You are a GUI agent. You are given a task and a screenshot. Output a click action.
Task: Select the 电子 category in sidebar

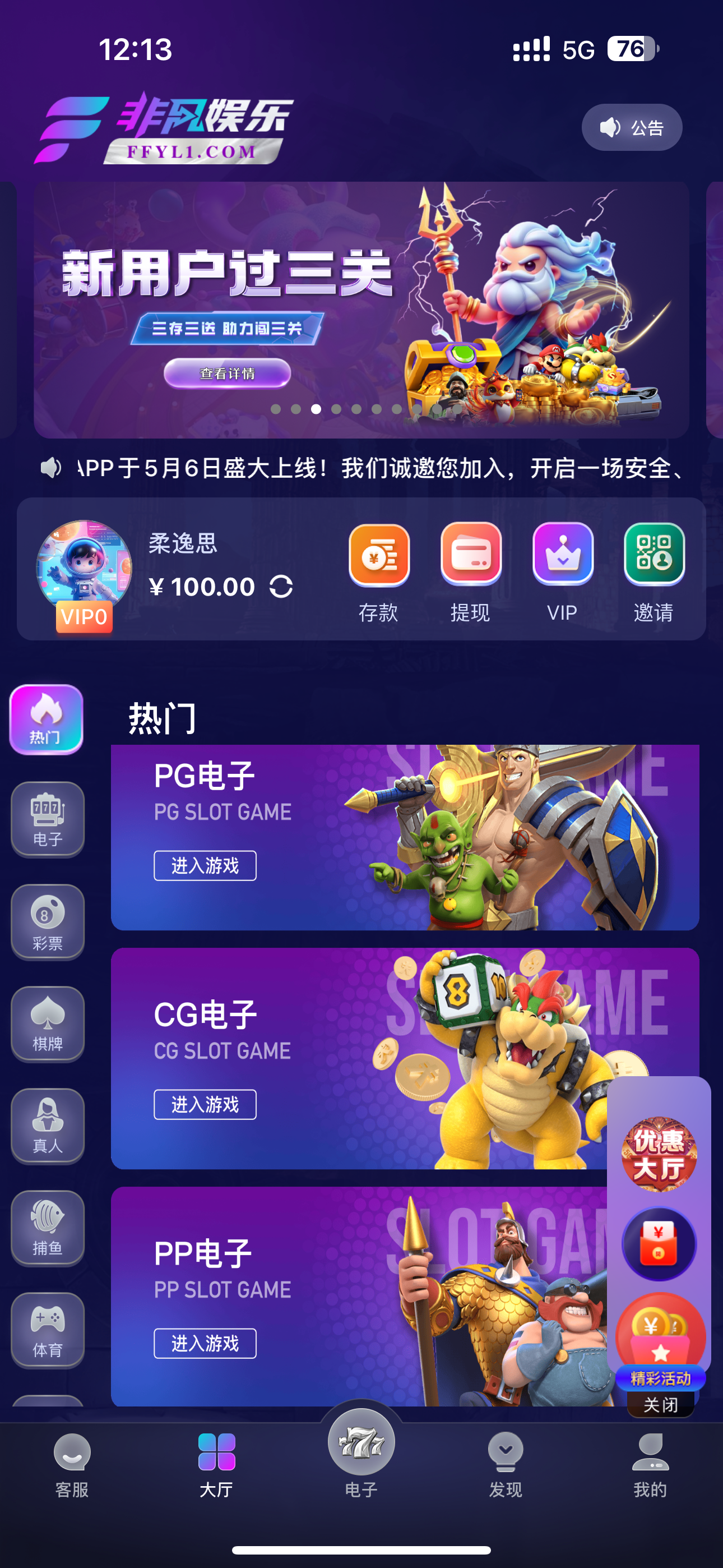(x=48, y=819)
